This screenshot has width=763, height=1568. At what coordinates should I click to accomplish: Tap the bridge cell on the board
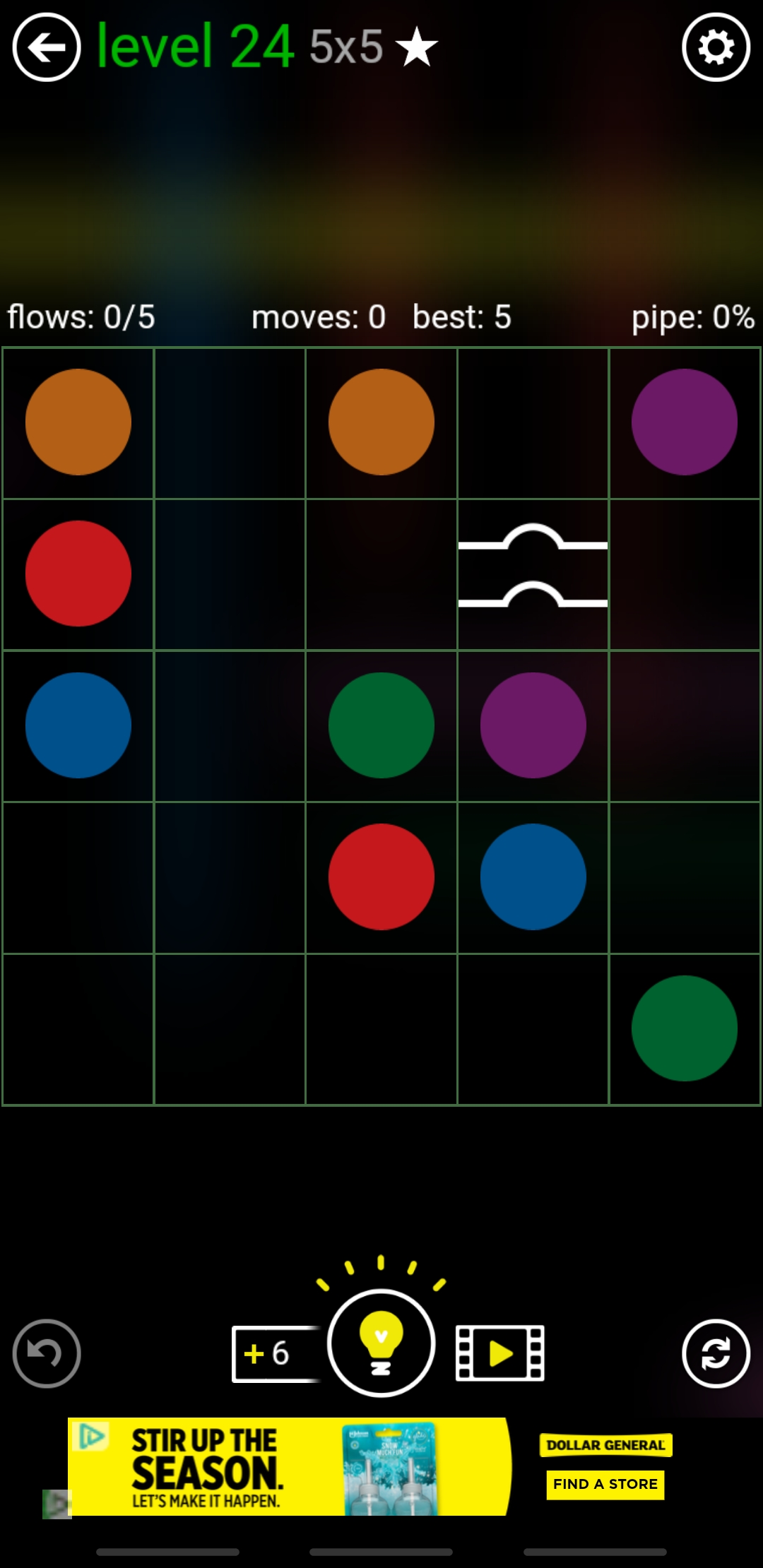[533, 574]
